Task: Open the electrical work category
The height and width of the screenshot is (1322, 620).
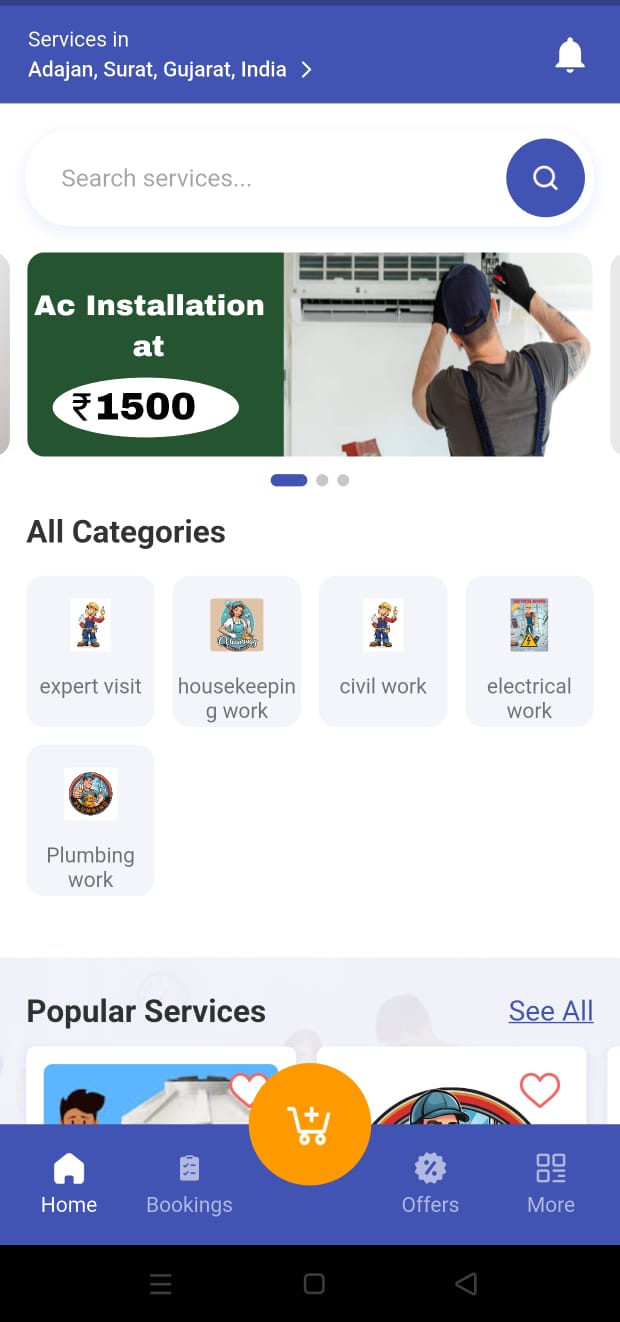Action: click(x=529, y=650)
